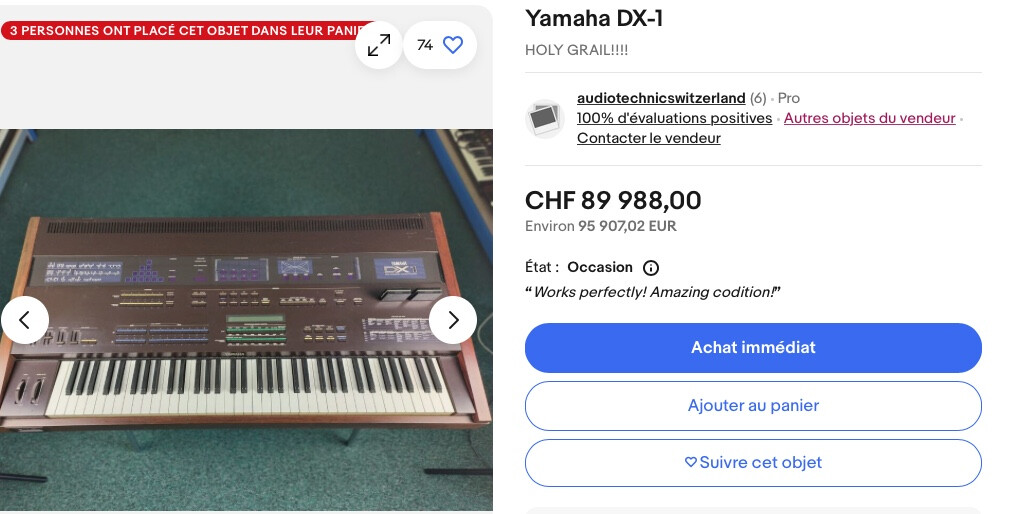Add this Yamaha DX-1 to watchlist heart
The width and height of the screenshot is (1013, 514).
[452, 45]
